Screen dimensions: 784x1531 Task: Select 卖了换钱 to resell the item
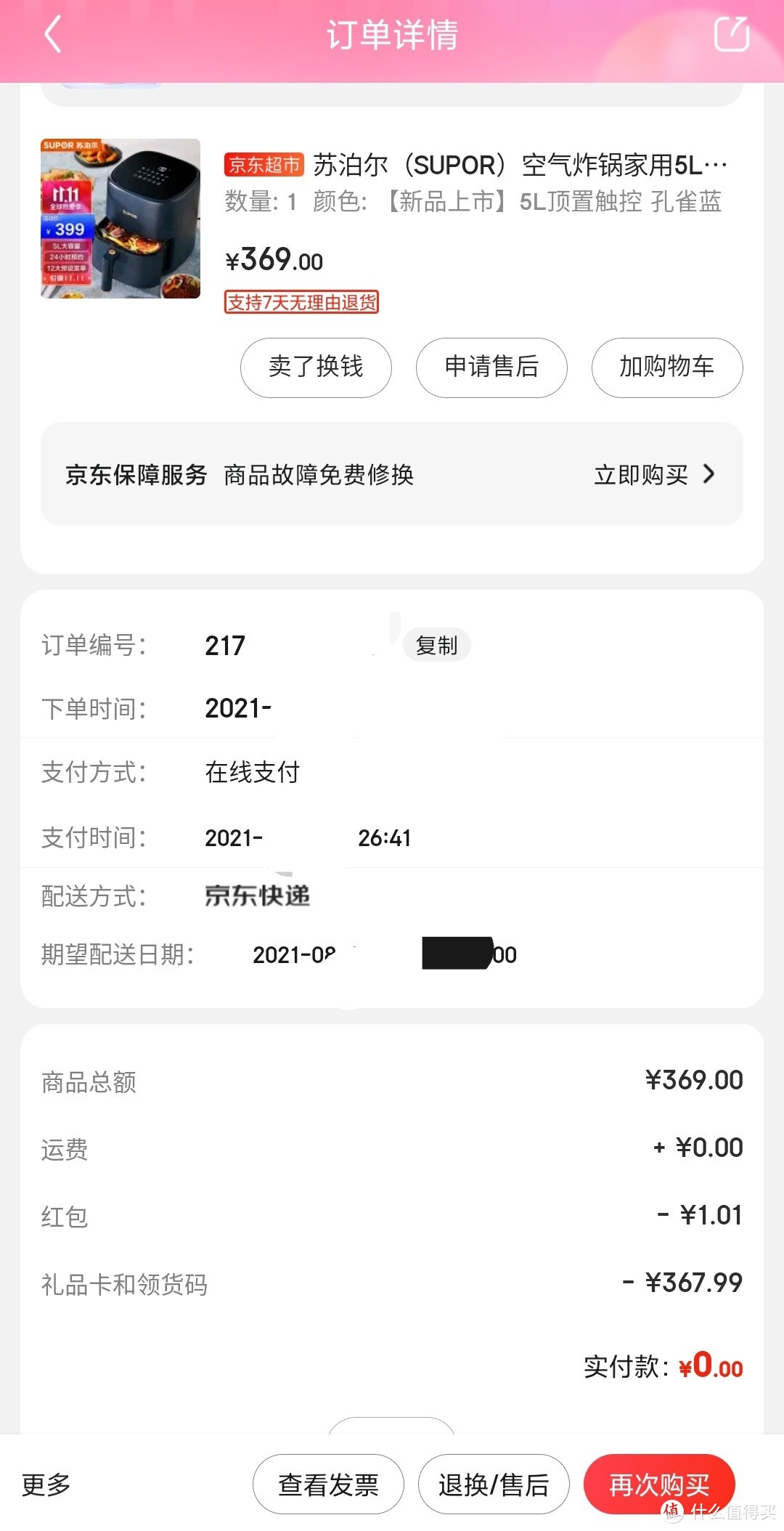tap(316, 367)
